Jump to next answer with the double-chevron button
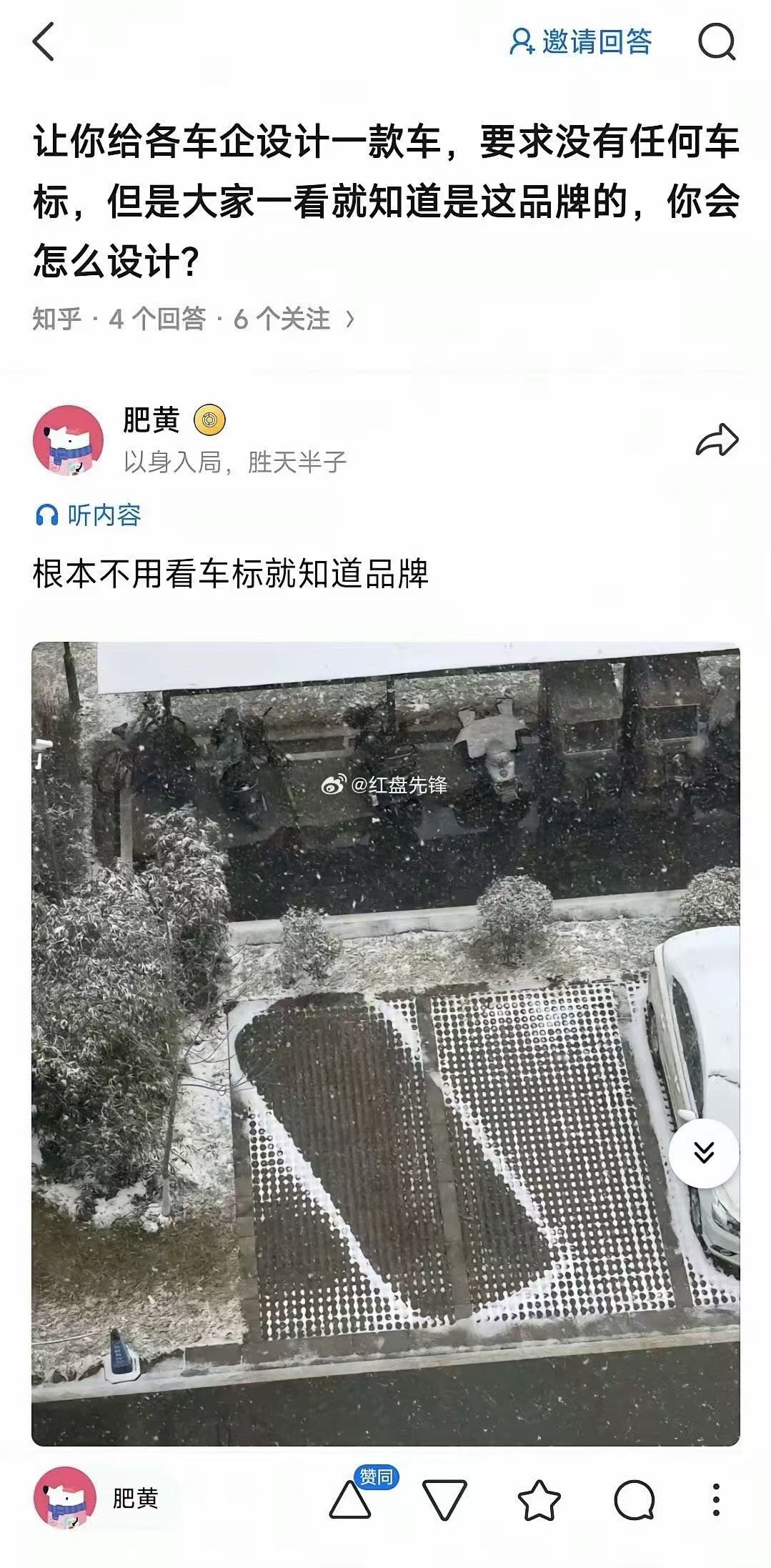This screenshot has width=771, height=1568. pyautogui.click(x=704, y=1153)
